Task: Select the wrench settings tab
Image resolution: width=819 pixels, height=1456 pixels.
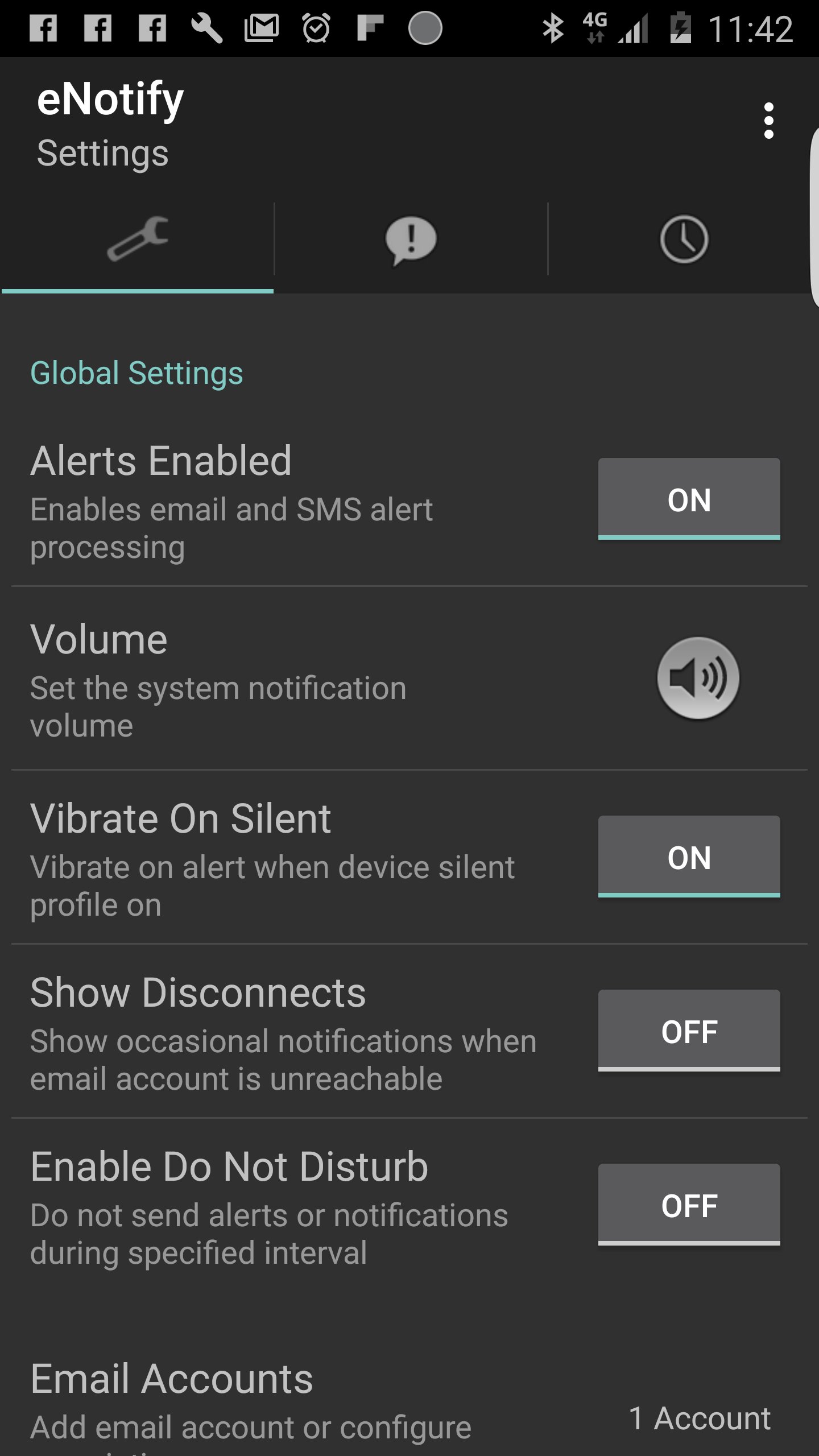Action: (x=137, y=239)
